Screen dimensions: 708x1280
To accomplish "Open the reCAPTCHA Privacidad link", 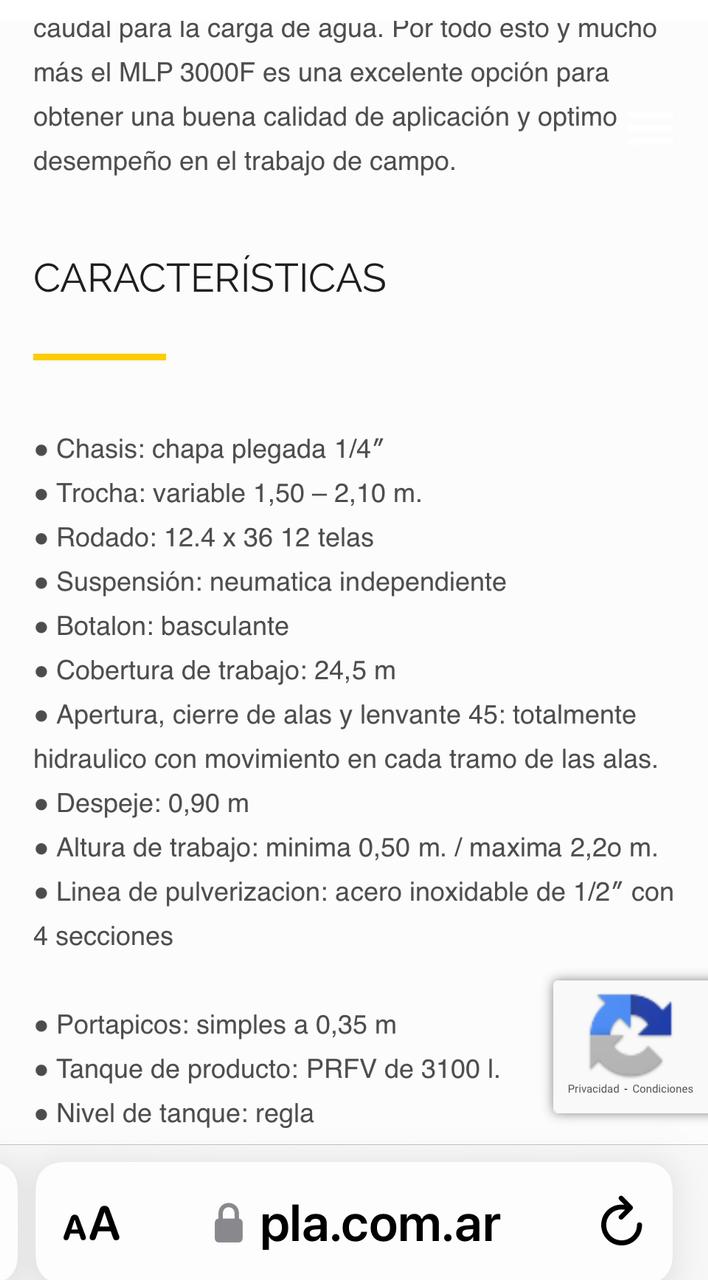I will tap(593, 1088).
